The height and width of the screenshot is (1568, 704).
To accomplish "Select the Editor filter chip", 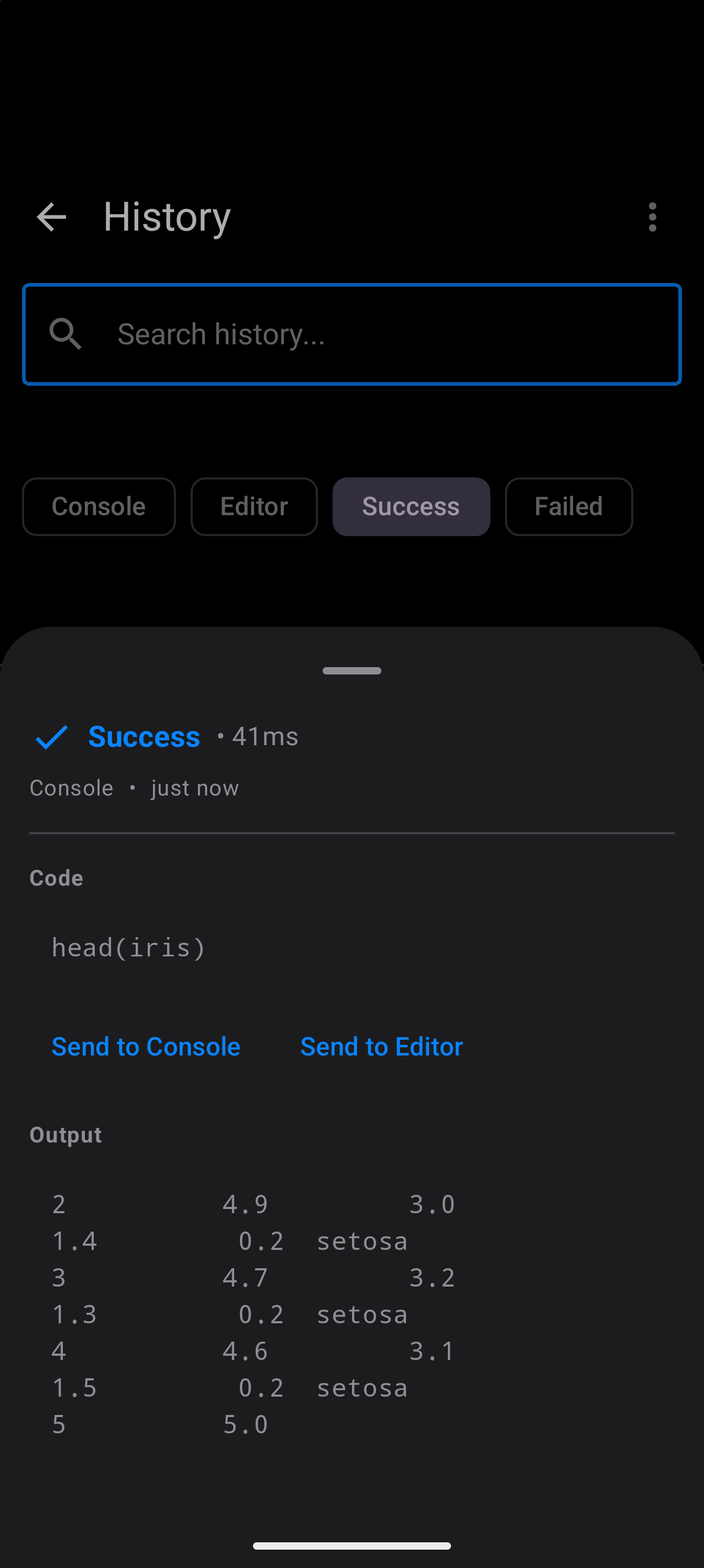I will (254, 506).
